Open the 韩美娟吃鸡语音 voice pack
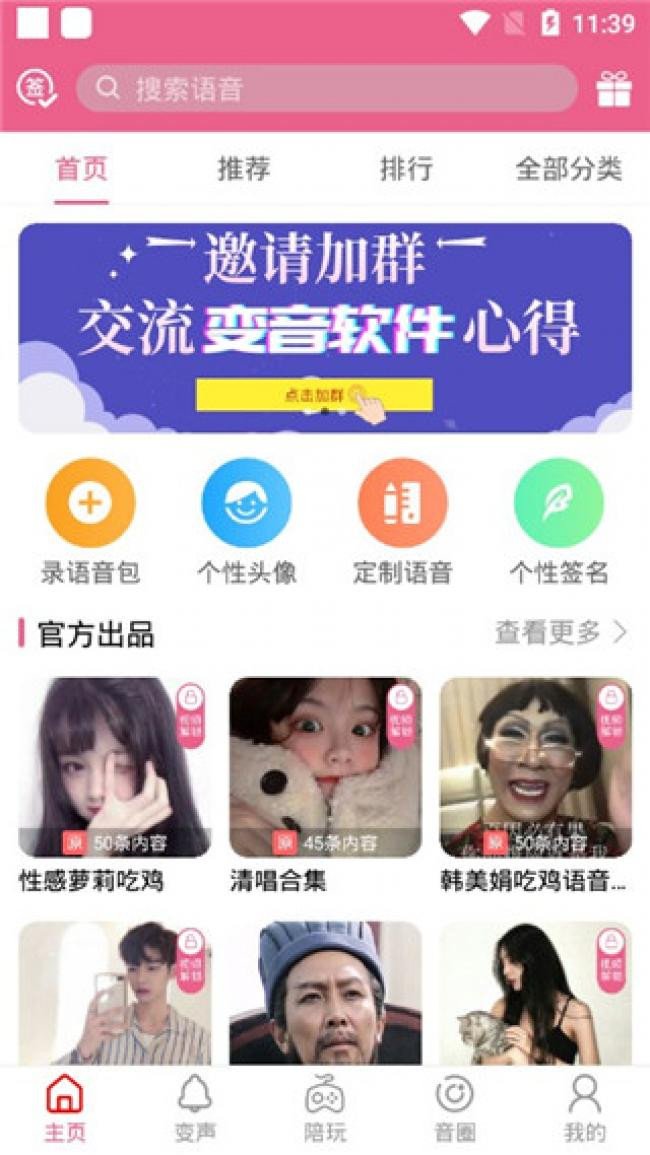Viewport: 650px width, 1155px height. point(536,768)
